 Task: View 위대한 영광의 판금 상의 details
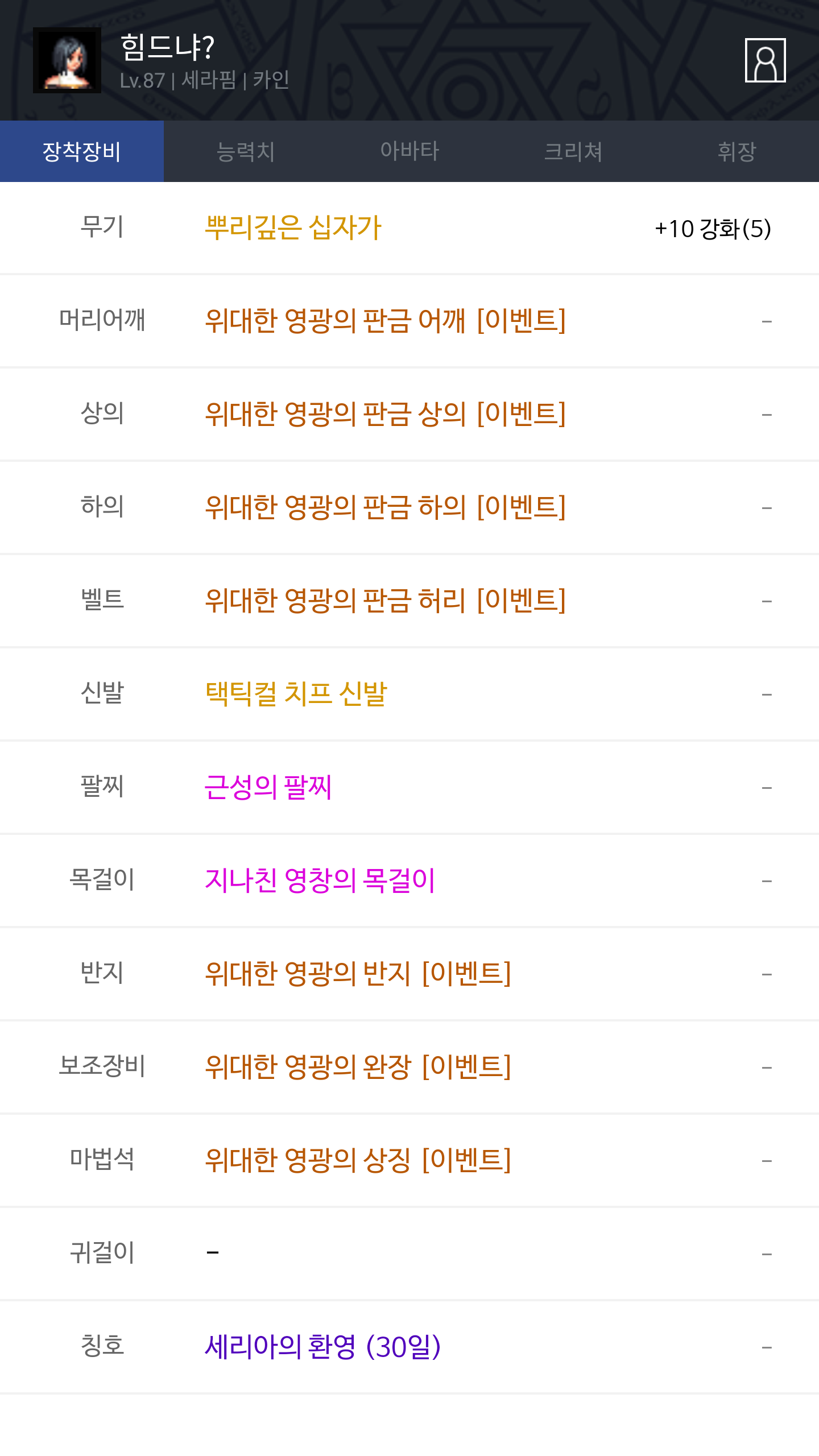tap(385, 414)
